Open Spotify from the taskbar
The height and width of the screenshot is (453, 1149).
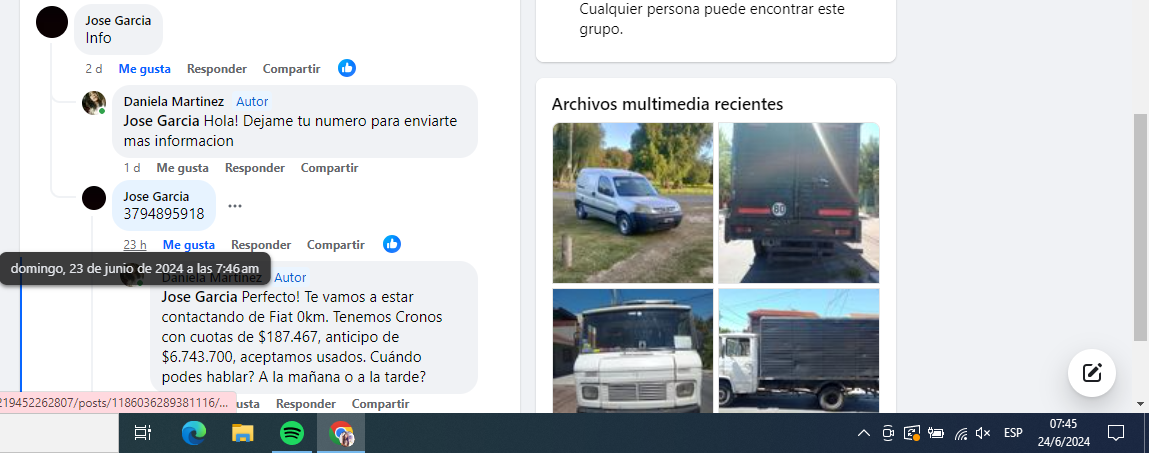(291, 434)
